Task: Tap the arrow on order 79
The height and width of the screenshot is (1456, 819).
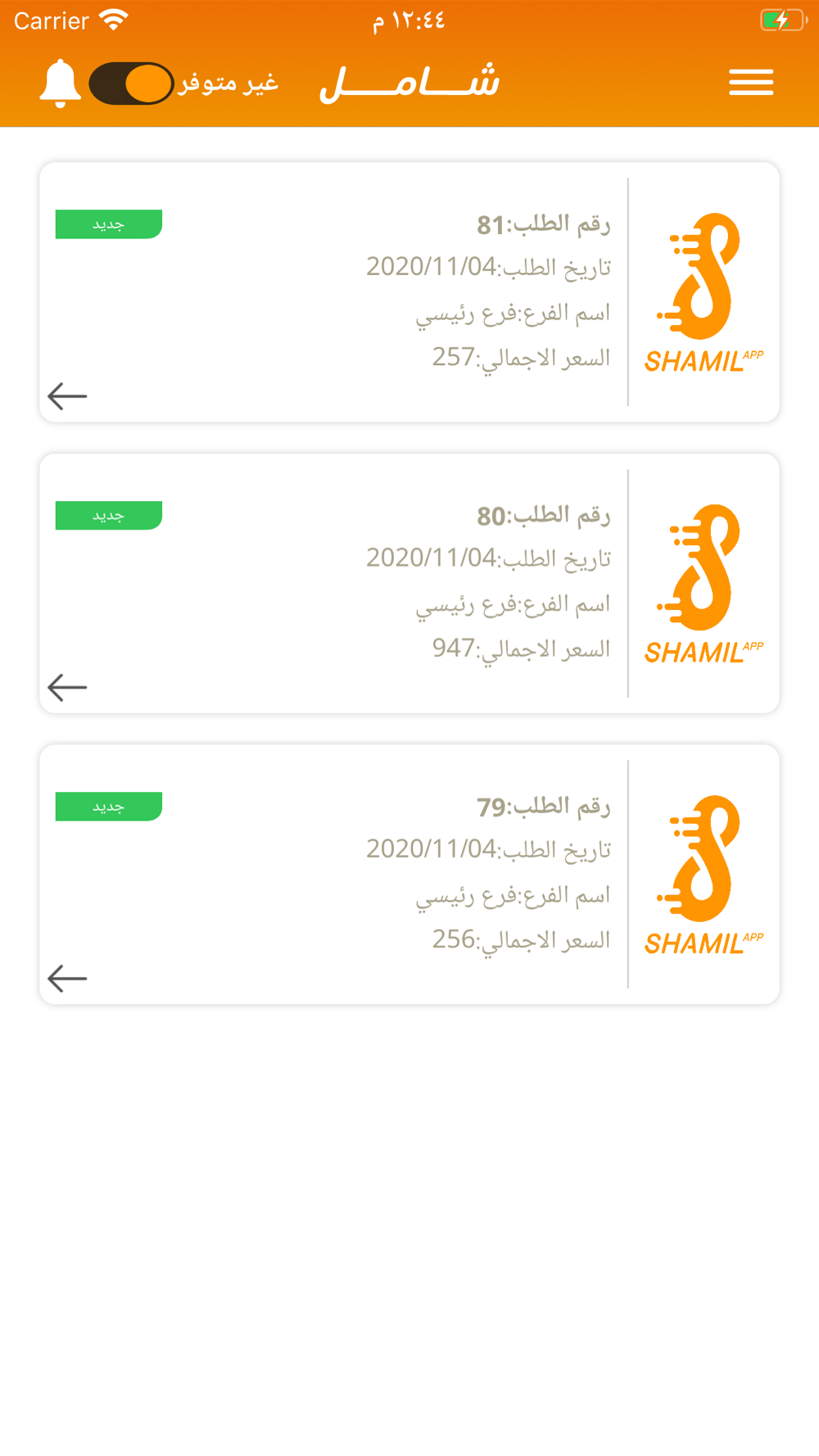Action: [x=67, y=979]
